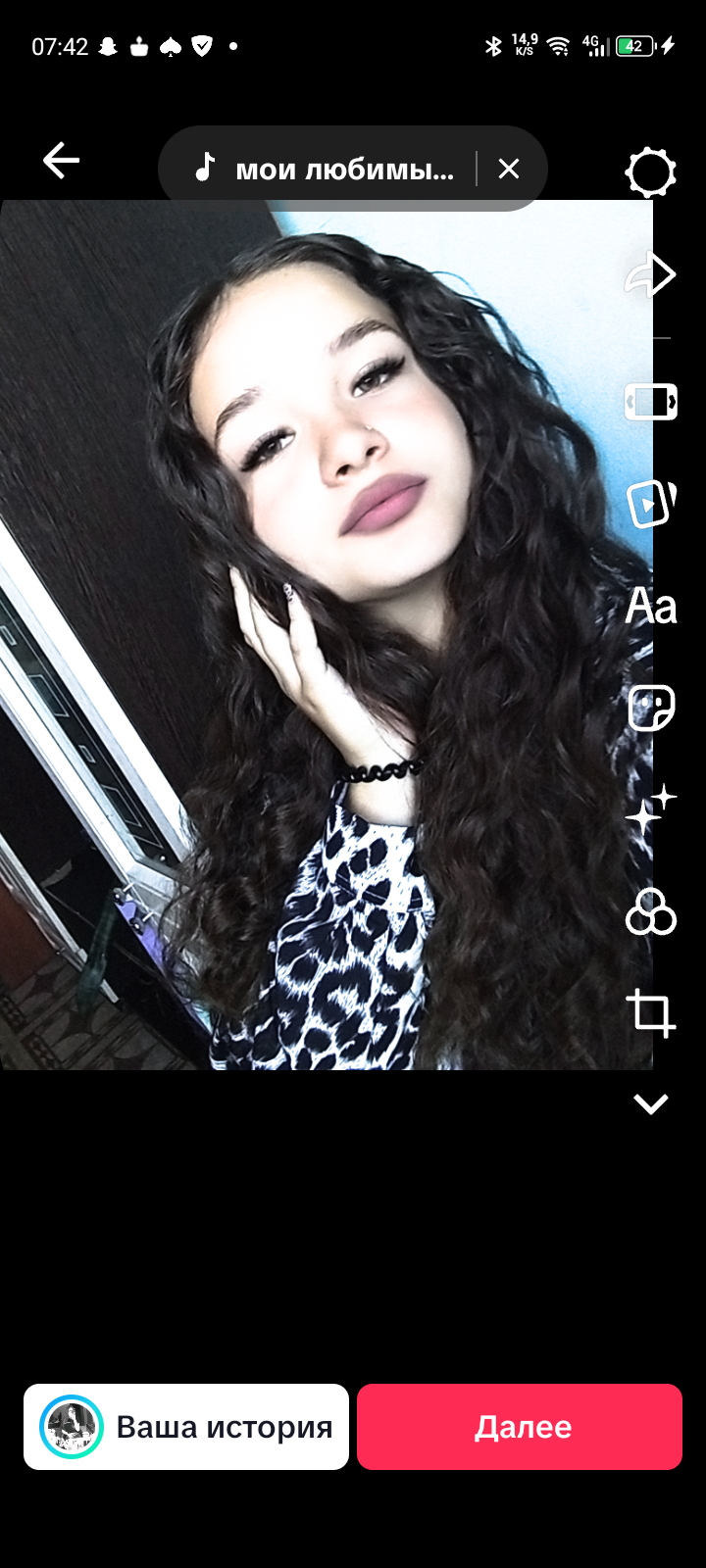Tap the share arrow icon
The width and height of the screenshot is (706, 1568).
point(651,276)
